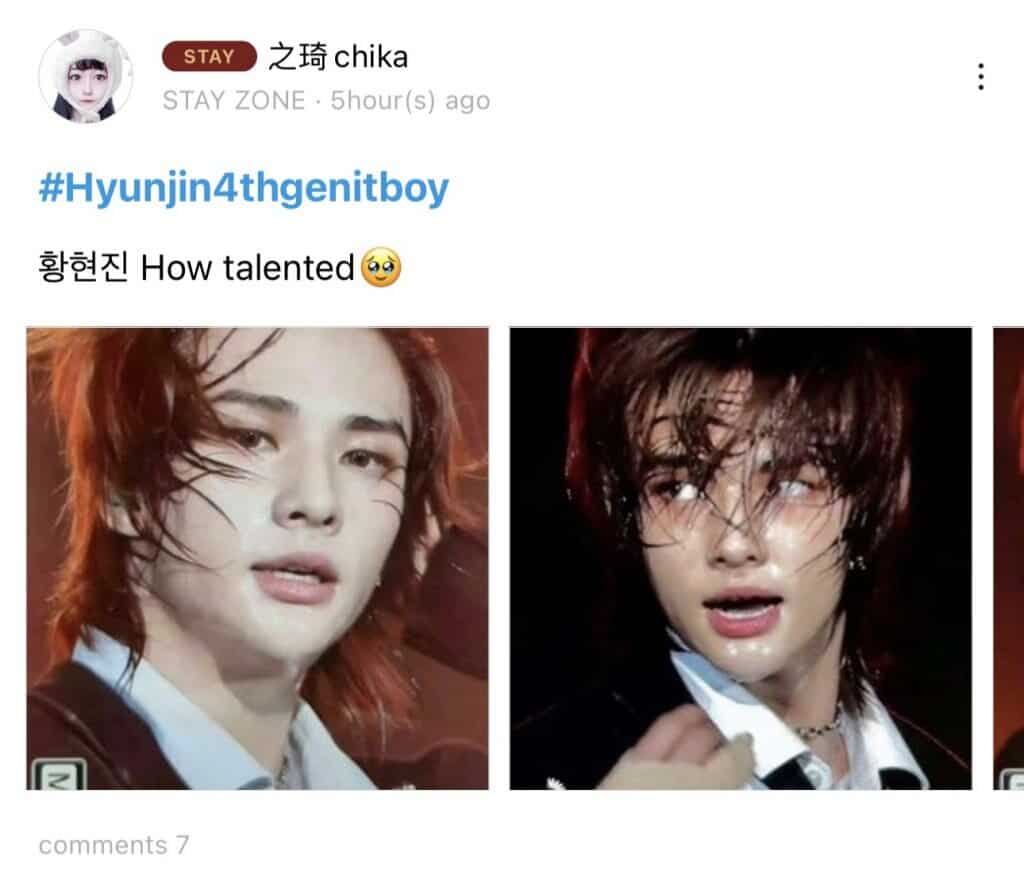Viewport: 1024px width, 886px height.
Task: Open the #Hyunjin4thgenitboy hashtag
Action: point(243,188)
